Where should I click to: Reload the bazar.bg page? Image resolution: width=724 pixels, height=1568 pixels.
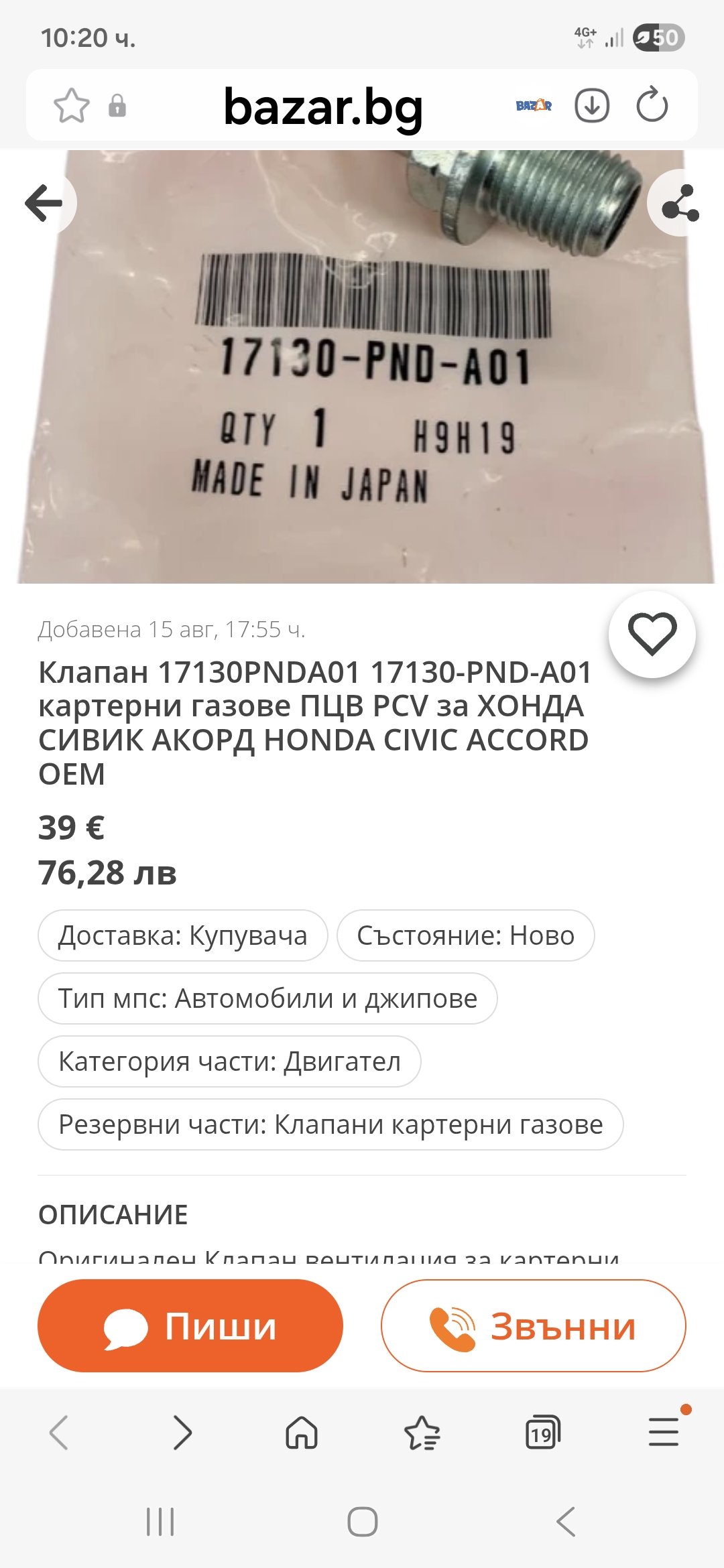652,106
